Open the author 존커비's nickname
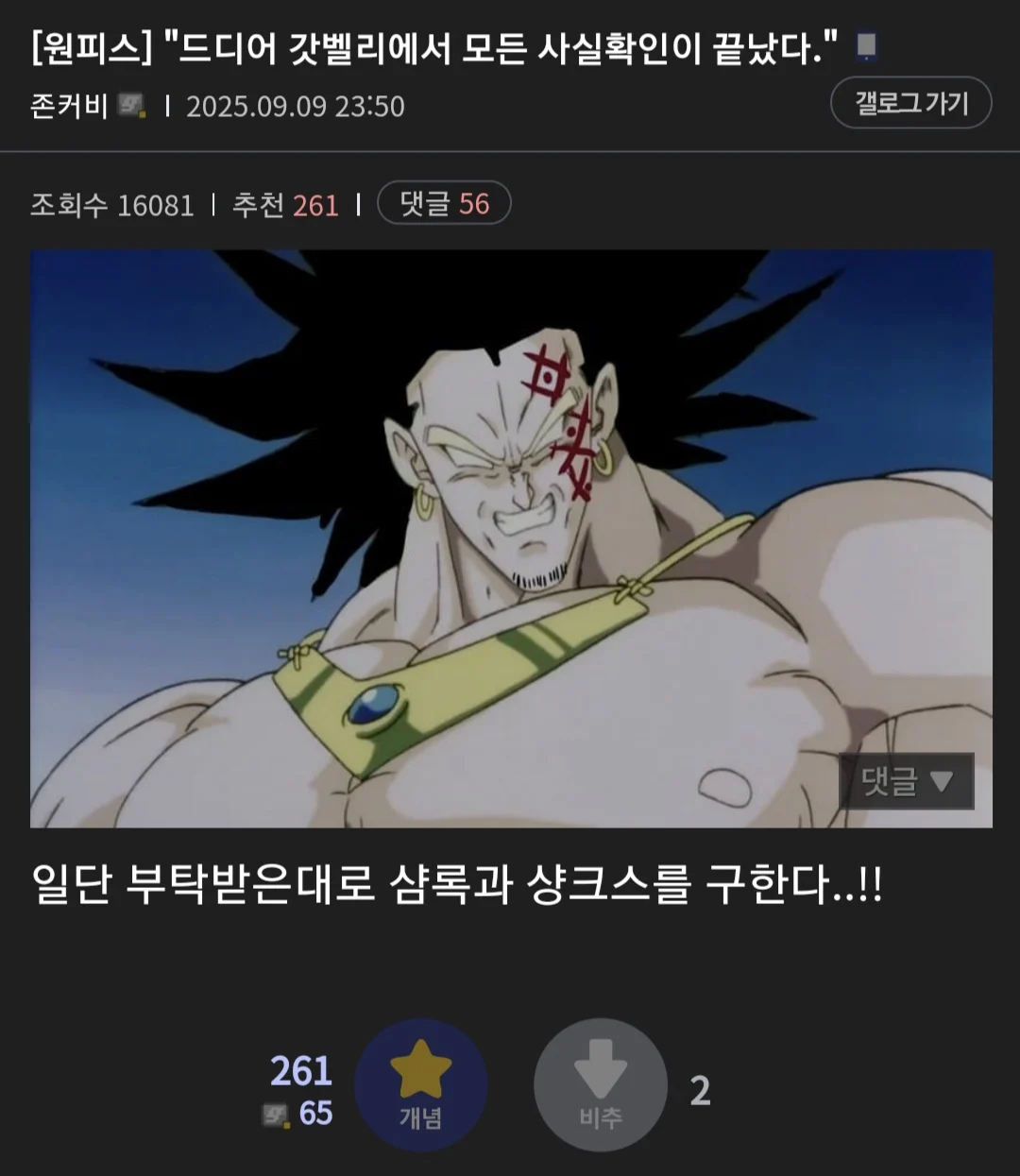The image size is (1020, 1176). (70, 106)
